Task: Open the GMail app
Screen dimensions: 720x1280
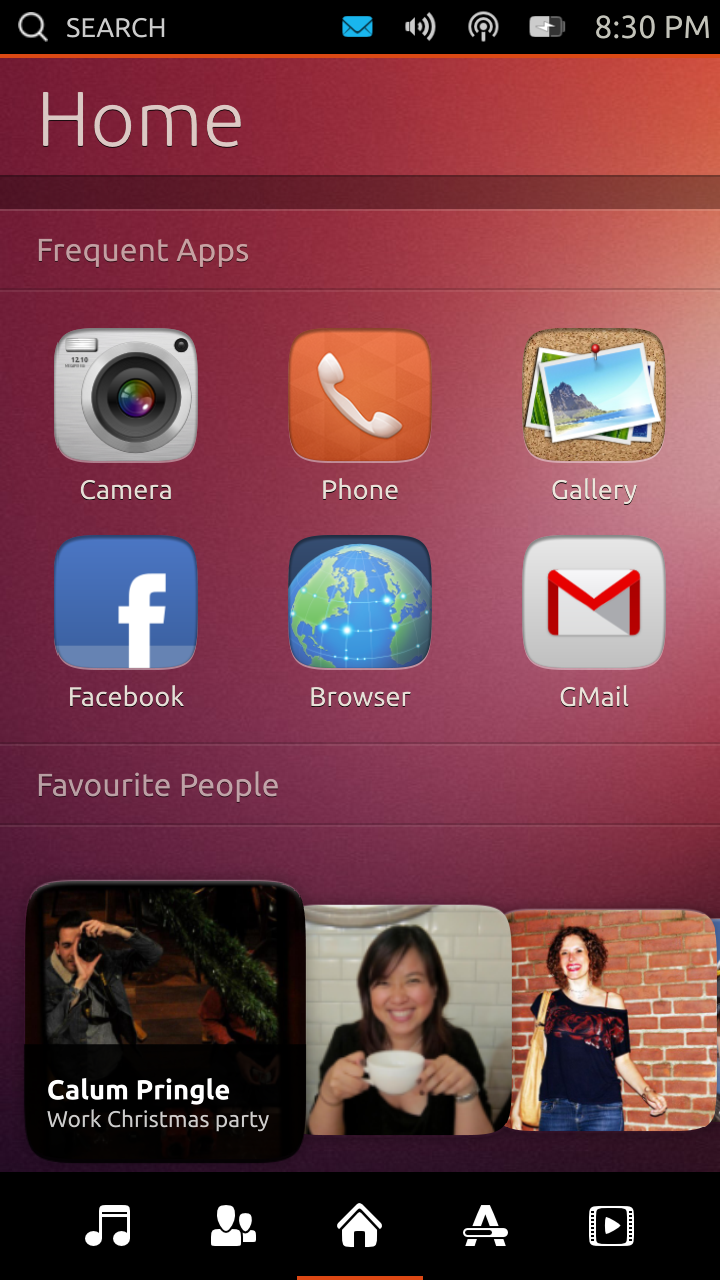Action: [594, 603]
